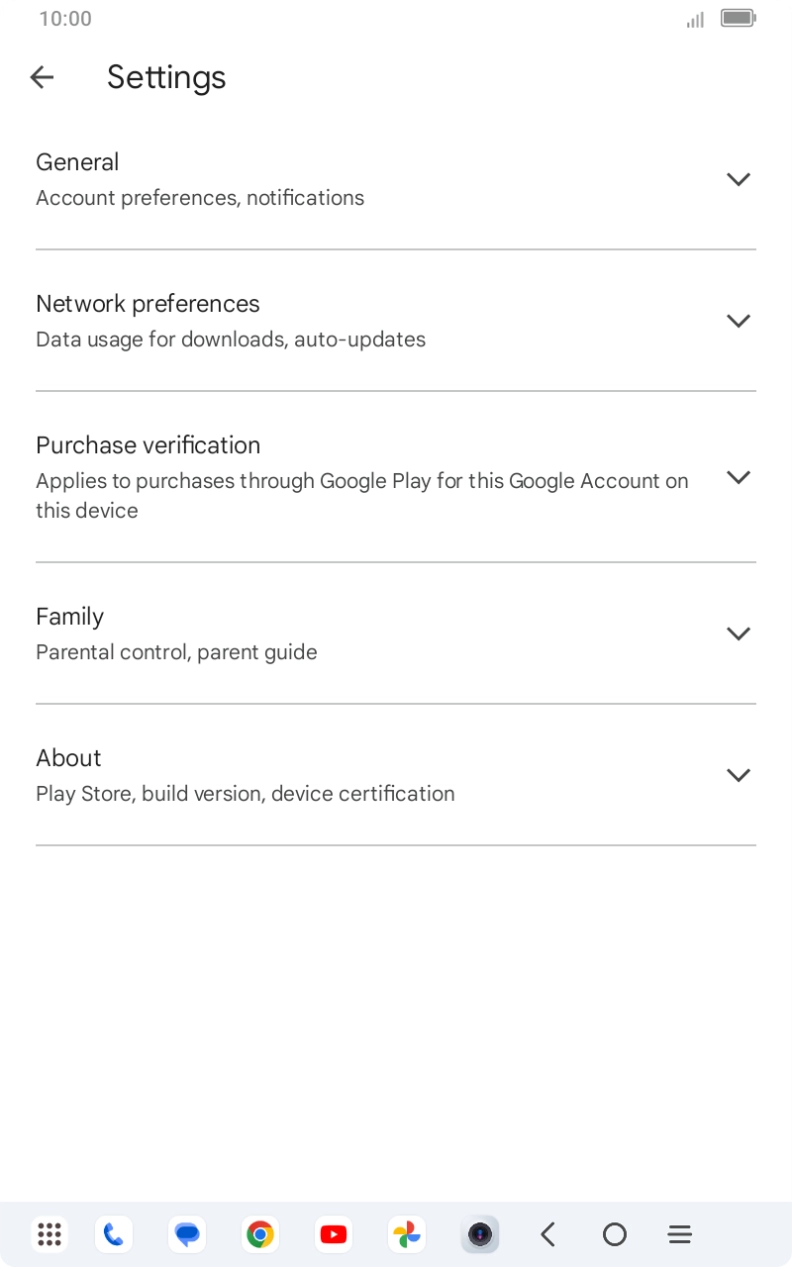The height and width of the screenshot is (1267, 792).
Task: Select the Family parental control entry
Action: click(x=176, y=651)
